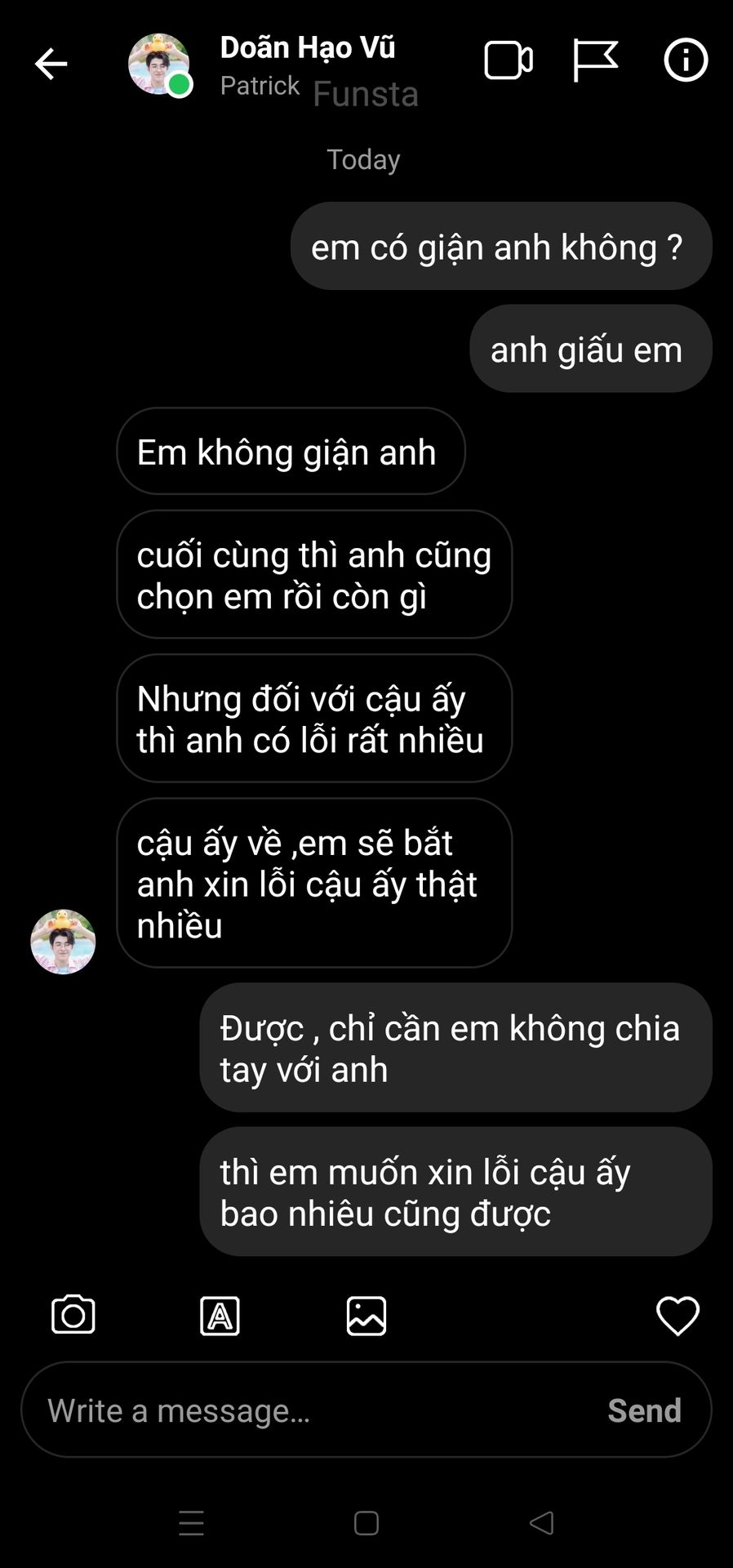
Task: Tap the avatar beside the received messages
Action: pyautogui.click(x=63, y=942)
